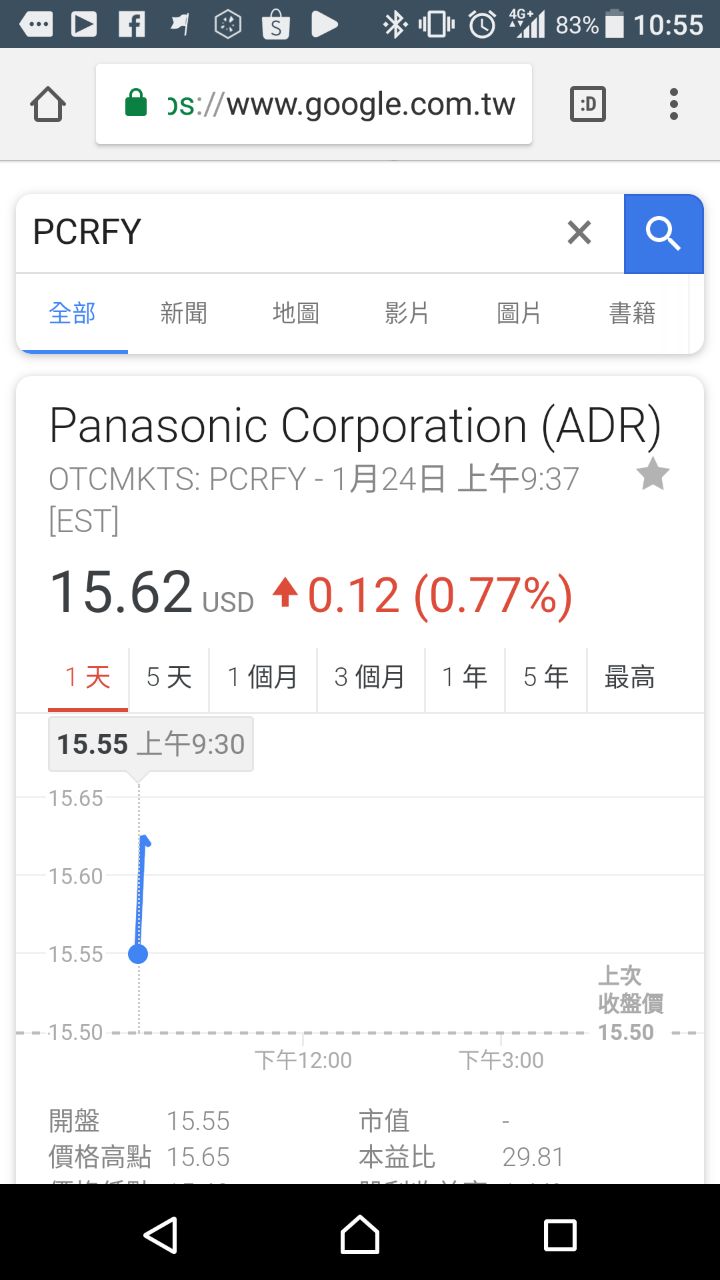
Task: Switch to the 新聞 results tab
Action: click(184, 314)
